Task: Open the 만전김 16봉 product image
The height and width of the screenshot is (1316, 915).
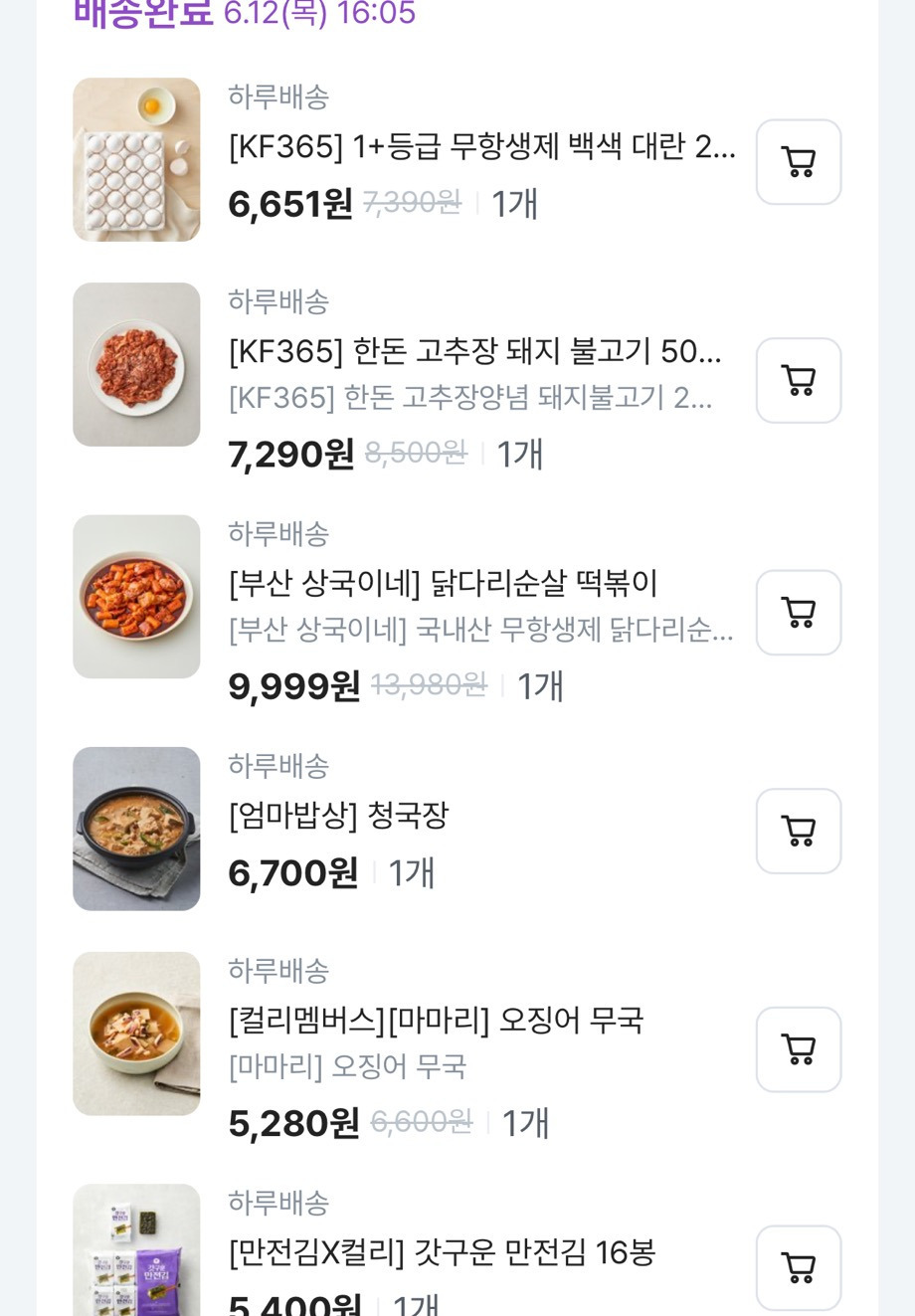Action: coord(136,1251)
